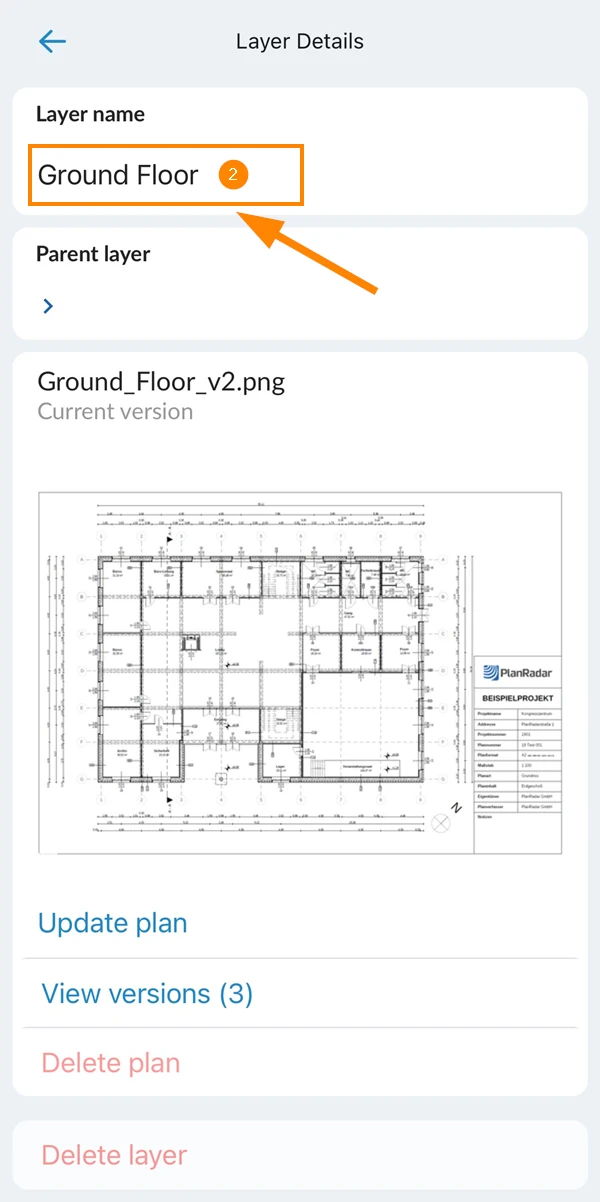
Task: Open View versions (3)
Action: pos(147,994)
